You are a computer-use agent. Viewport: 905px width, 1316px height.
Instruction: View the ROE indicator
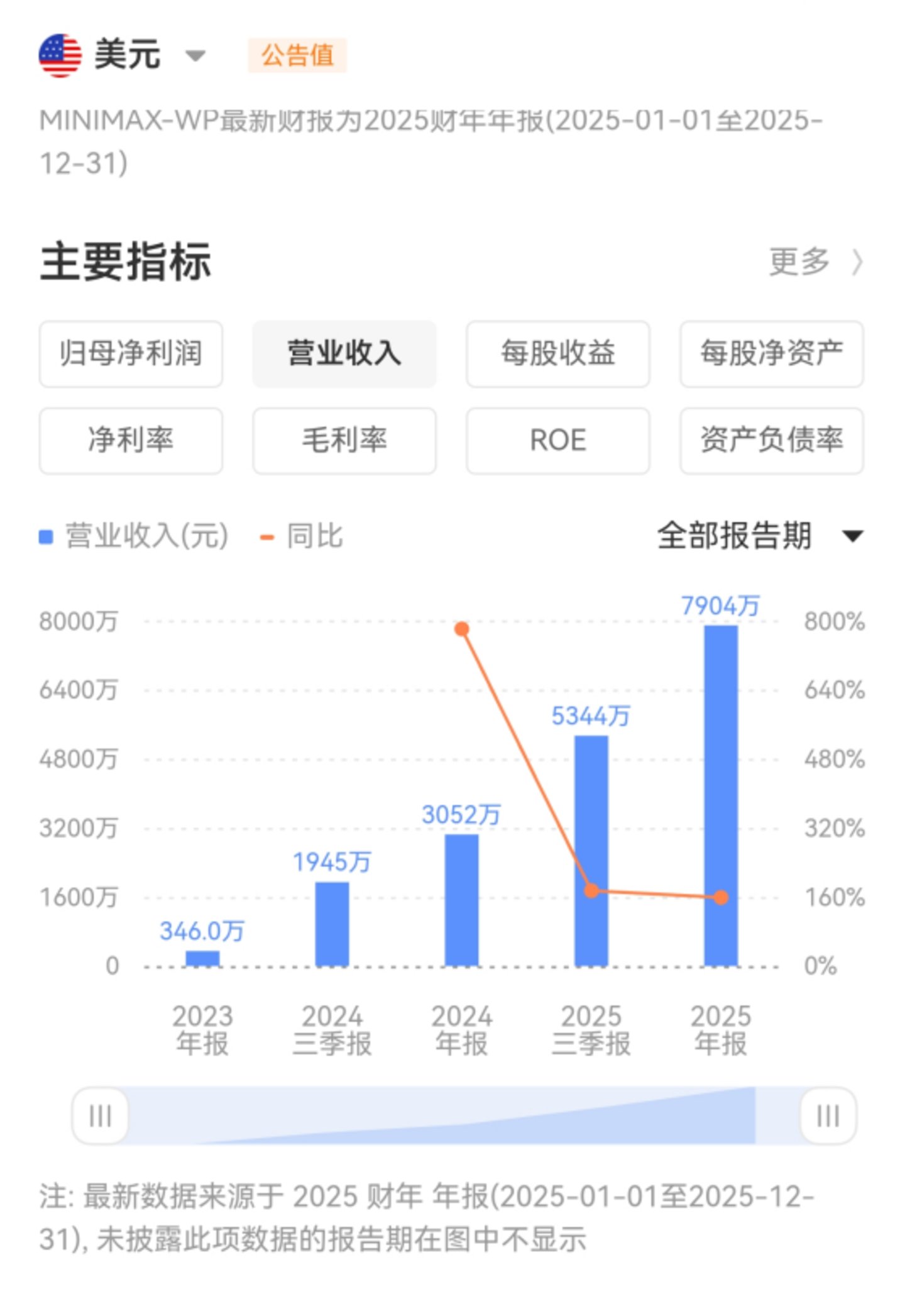[558, 441]
